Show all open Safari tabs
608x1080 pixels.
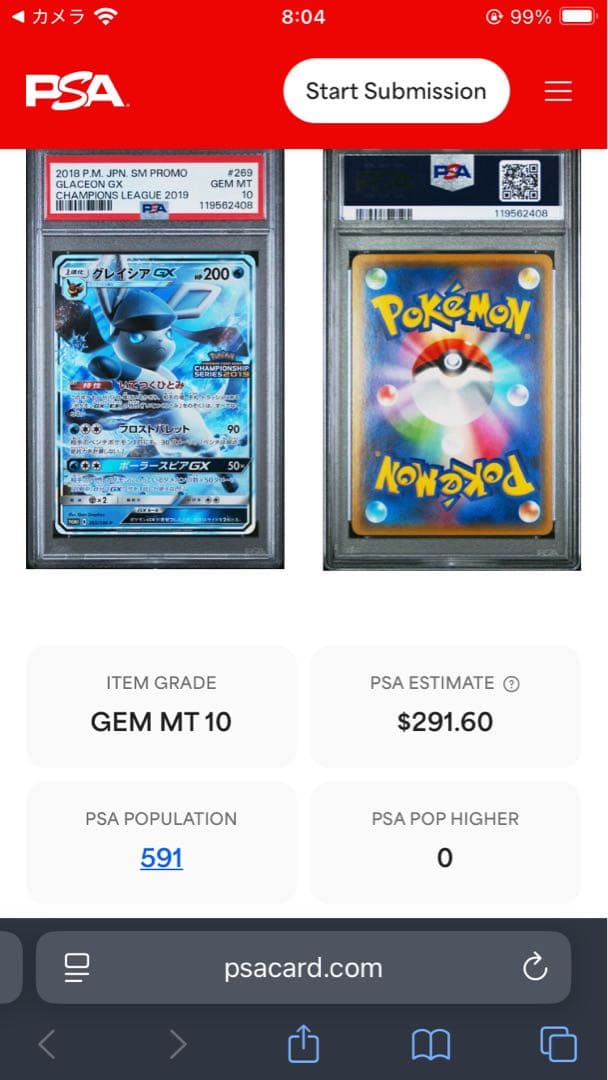(558, 1045)
